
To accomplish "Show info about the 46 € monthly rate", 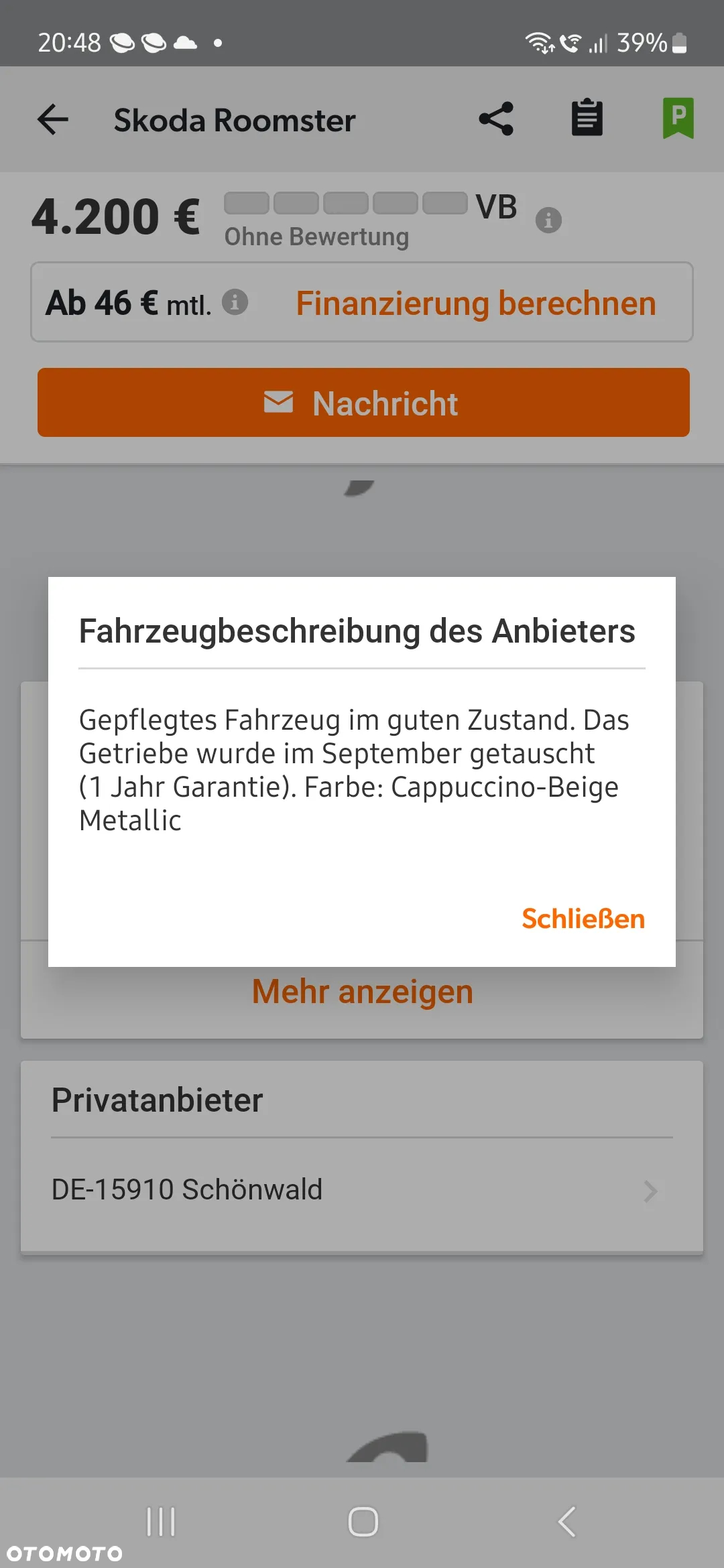I will click(x=235, y=302).
